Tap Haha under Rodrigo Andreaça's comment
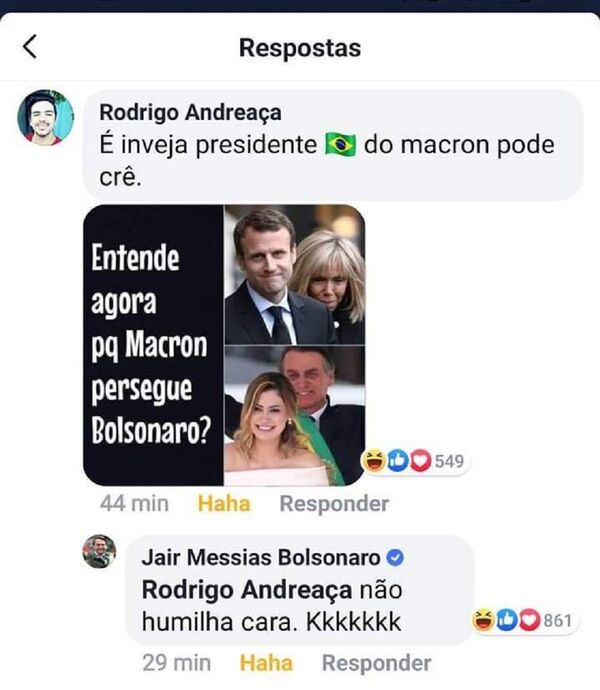 224,504
